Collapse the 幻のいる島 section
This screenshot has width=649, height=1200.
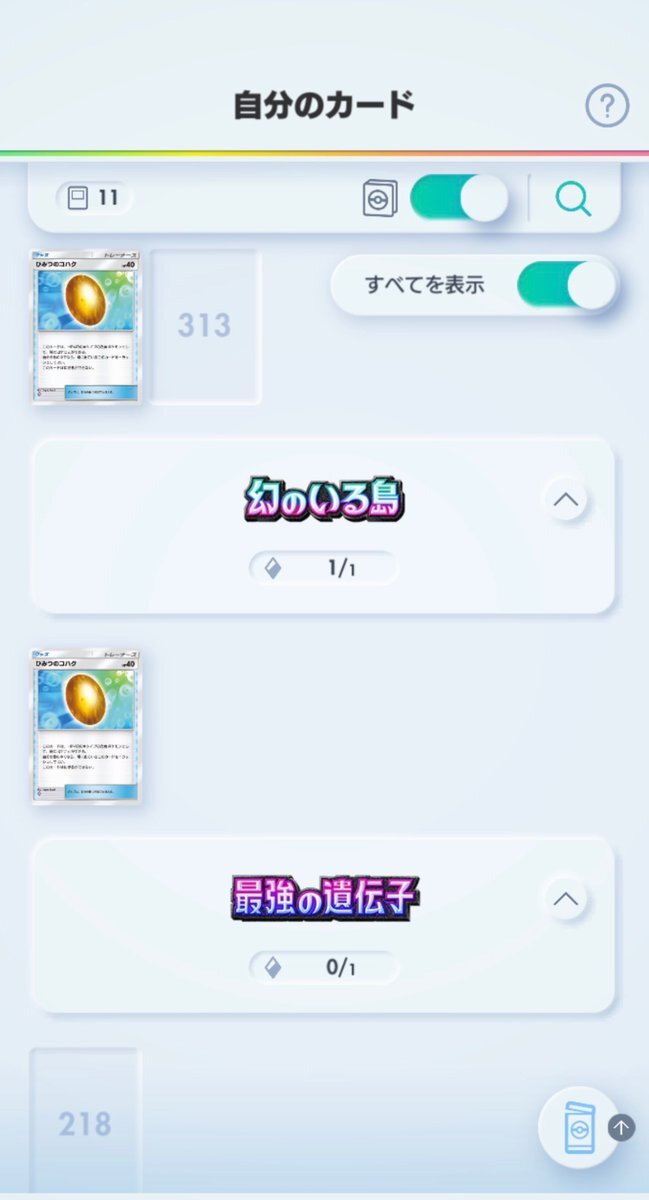566,500
